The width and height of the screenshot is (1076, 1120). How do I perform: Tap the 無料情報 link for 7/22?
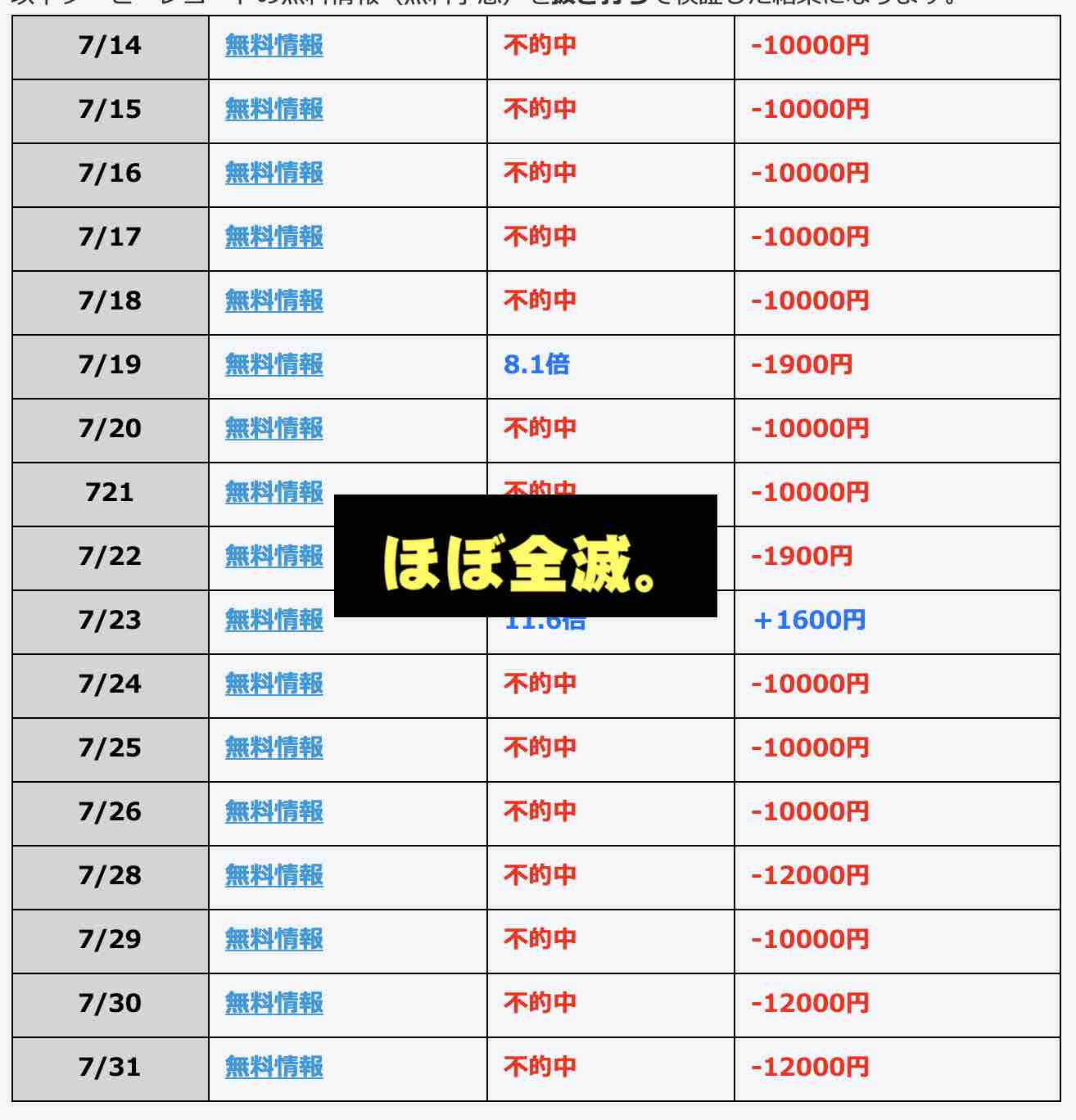[x=274, y=556]
